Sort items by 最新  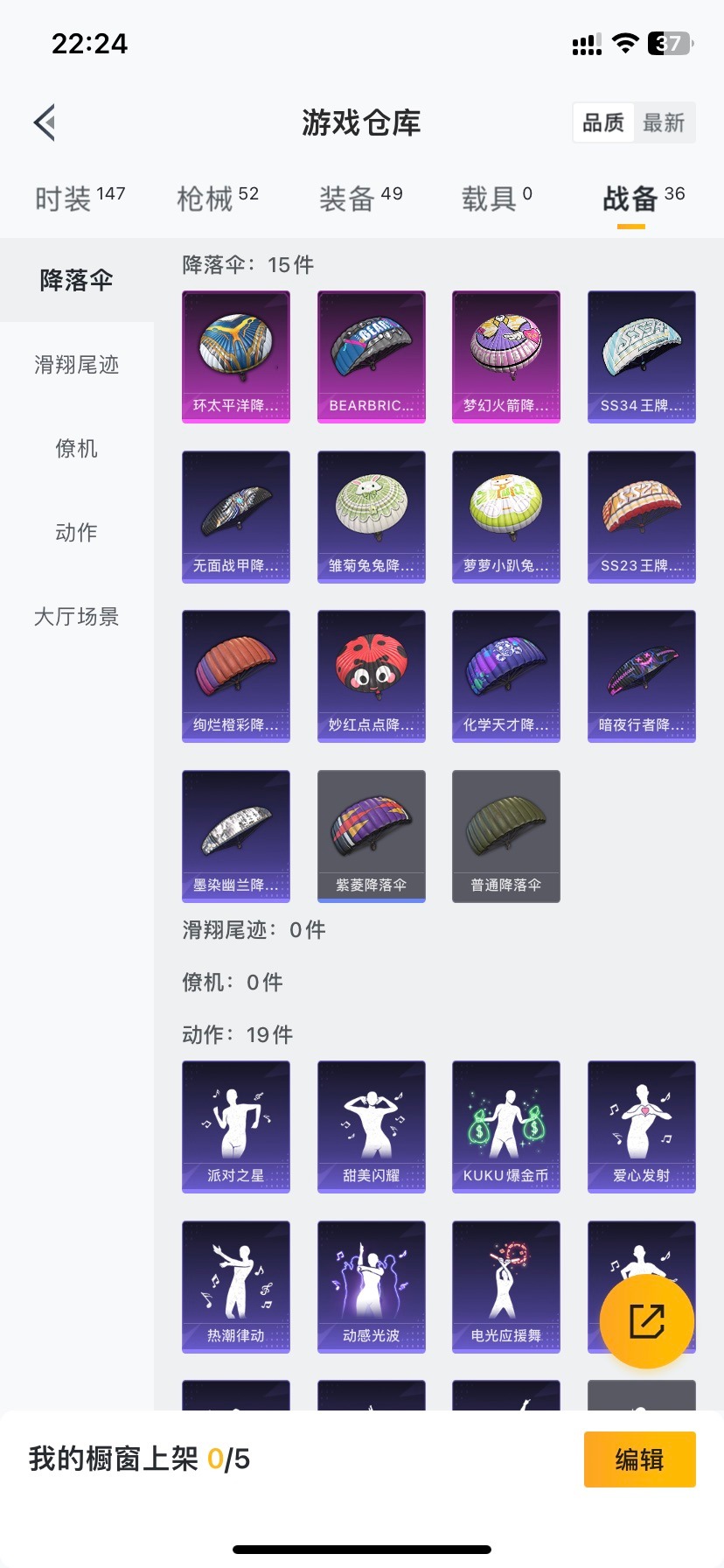[664, 122]
